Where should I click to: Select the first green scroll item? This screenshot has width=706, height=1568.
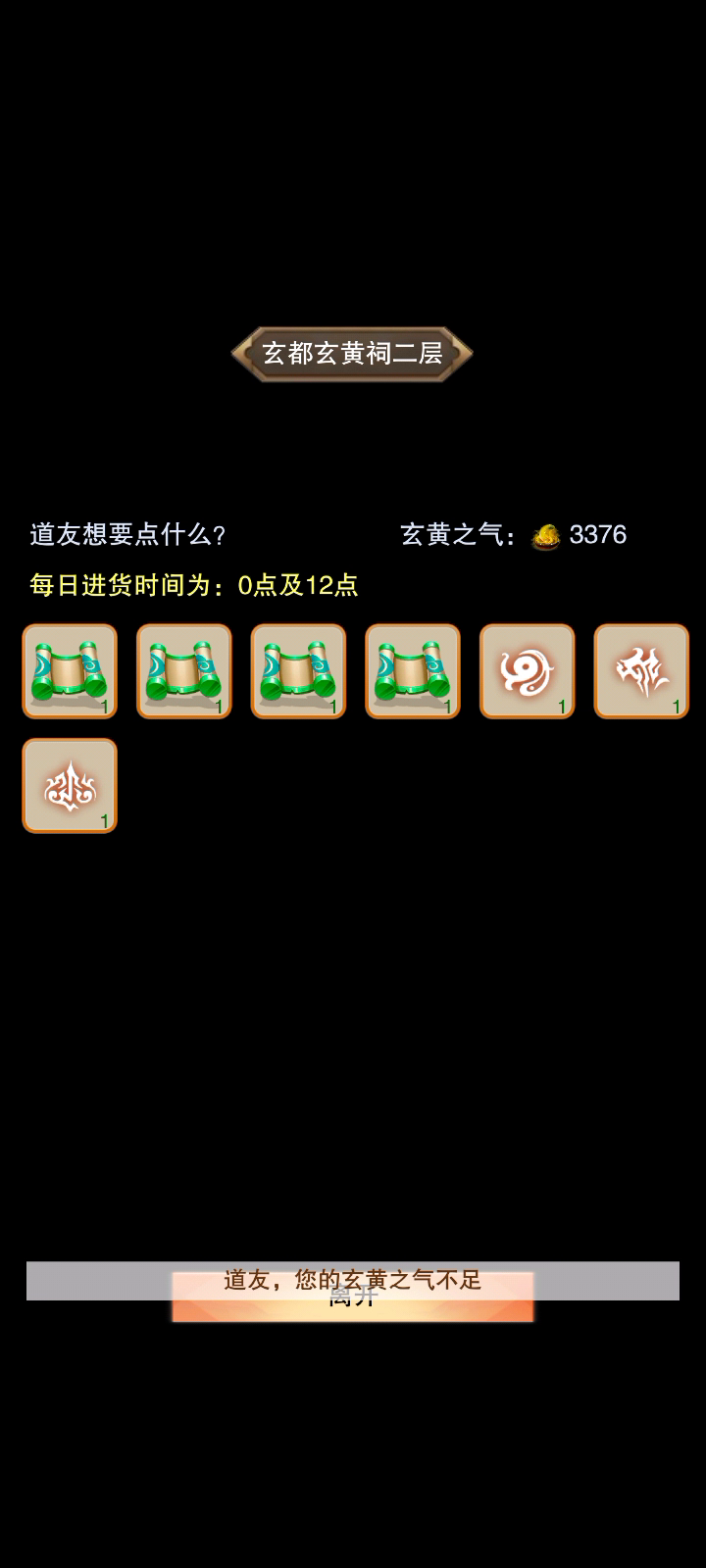pyautogui.click(x=70, y=671)
